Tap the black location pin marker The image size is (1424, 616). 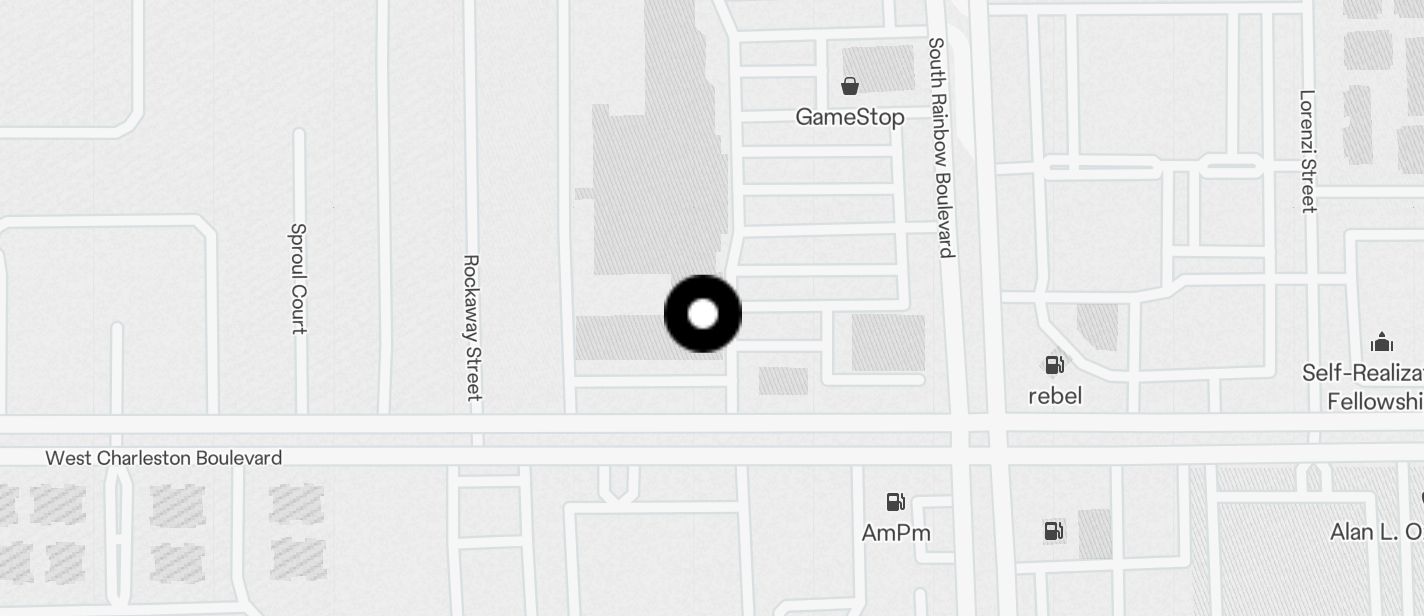pos(703,314)
